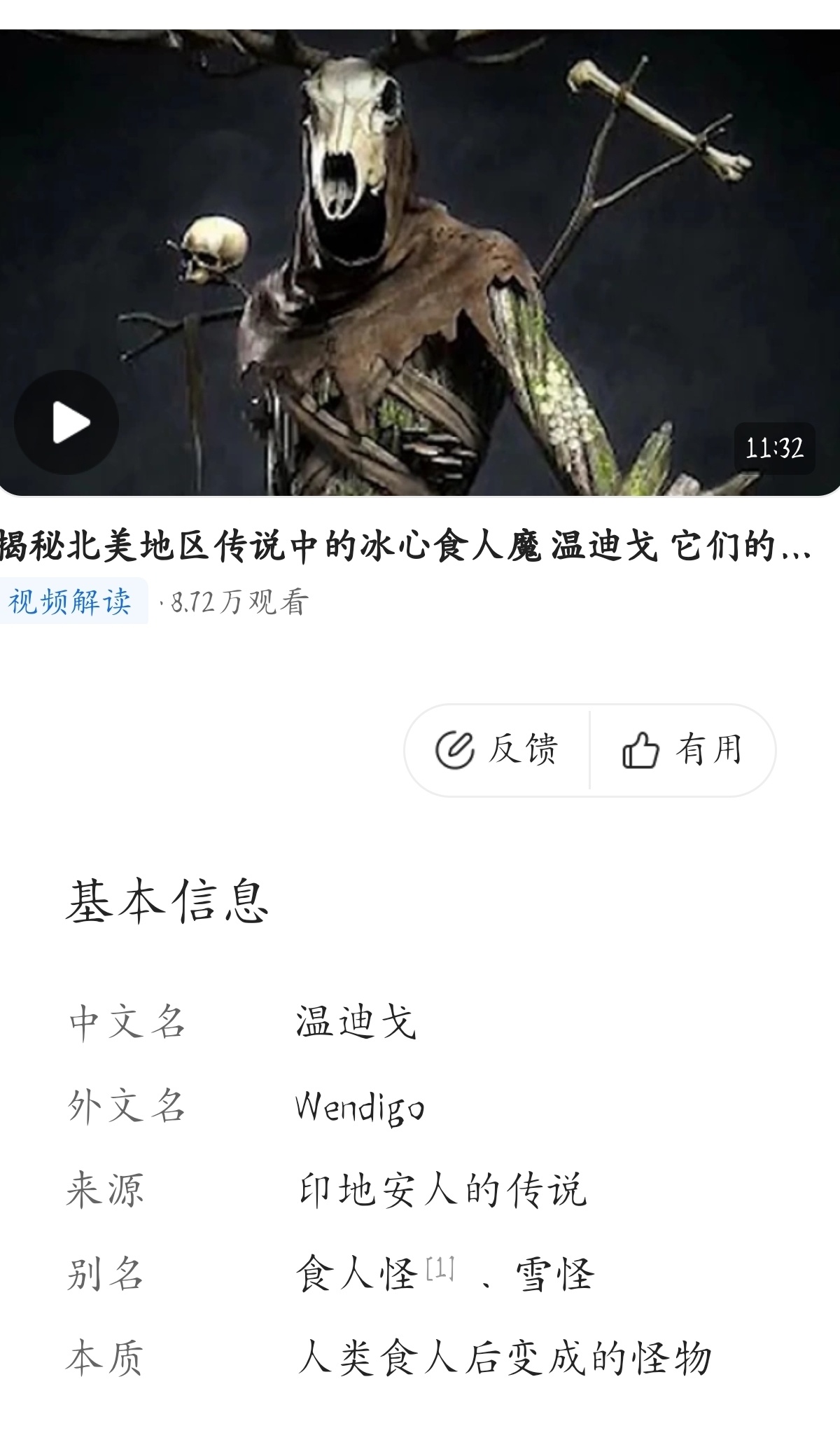The image size is (840, 1447).
Task: Tap the 视频解读 tag
Action: pos(71,602)
